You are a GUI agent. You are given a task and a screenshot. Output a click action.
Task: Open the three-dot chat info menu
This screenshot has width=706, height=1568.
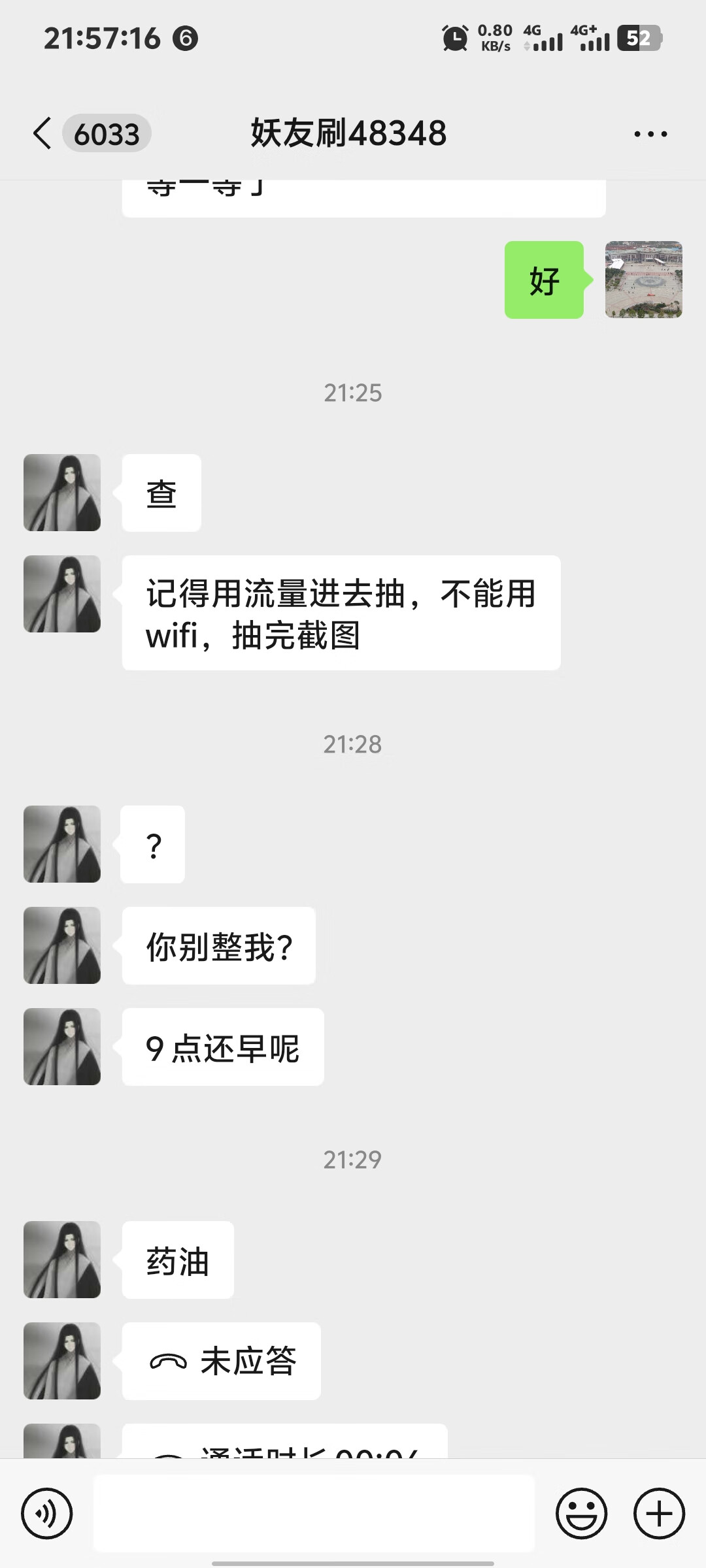coord(650,134)
